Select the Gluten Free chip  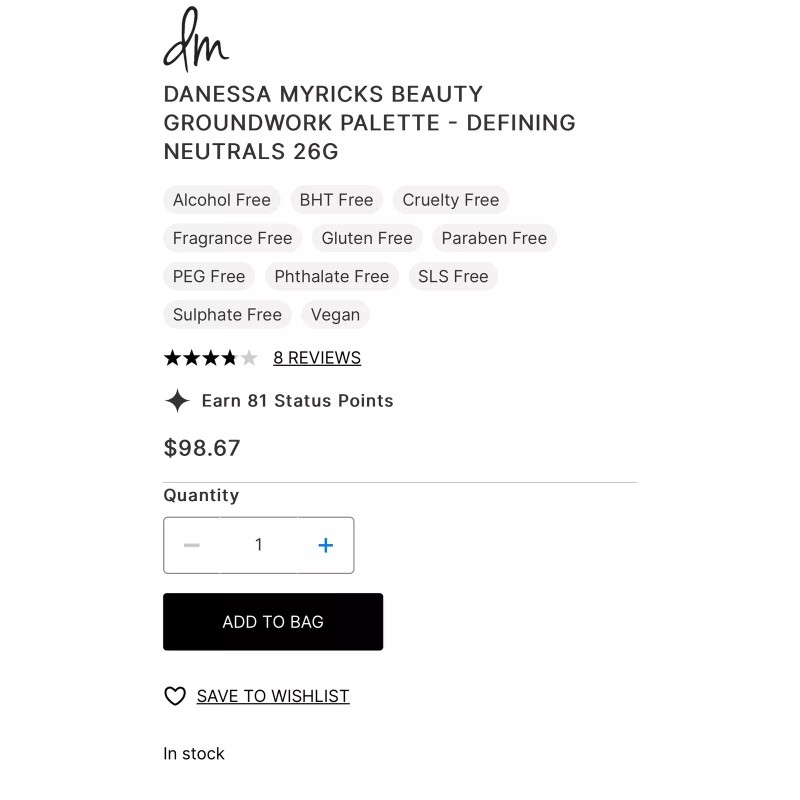click(x=367, y=238)
